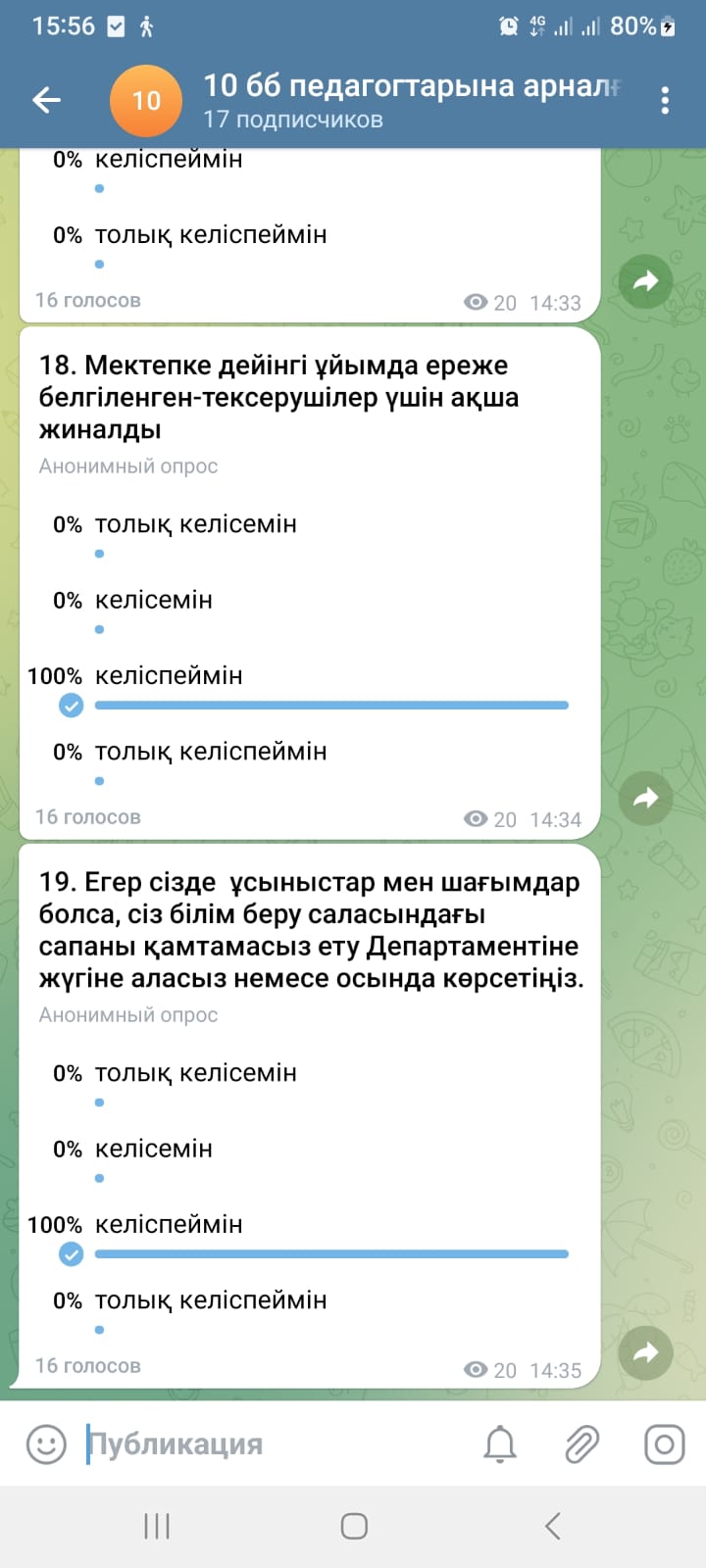Attach a file with the paperclip
The height and width of the screenshot is (1568, 706).
tap(581, 1444)
